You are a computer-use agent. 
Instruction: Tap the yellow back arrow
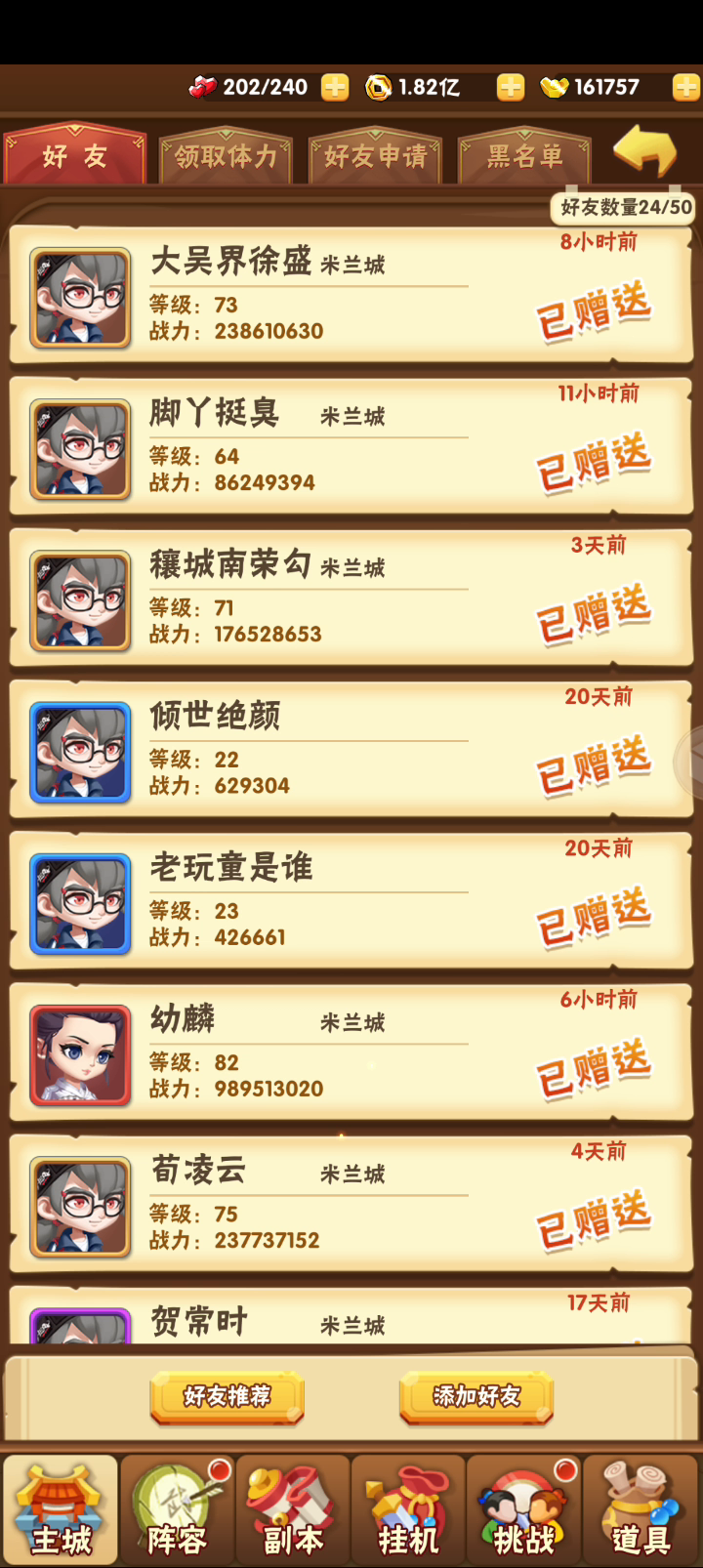[644, 150]
